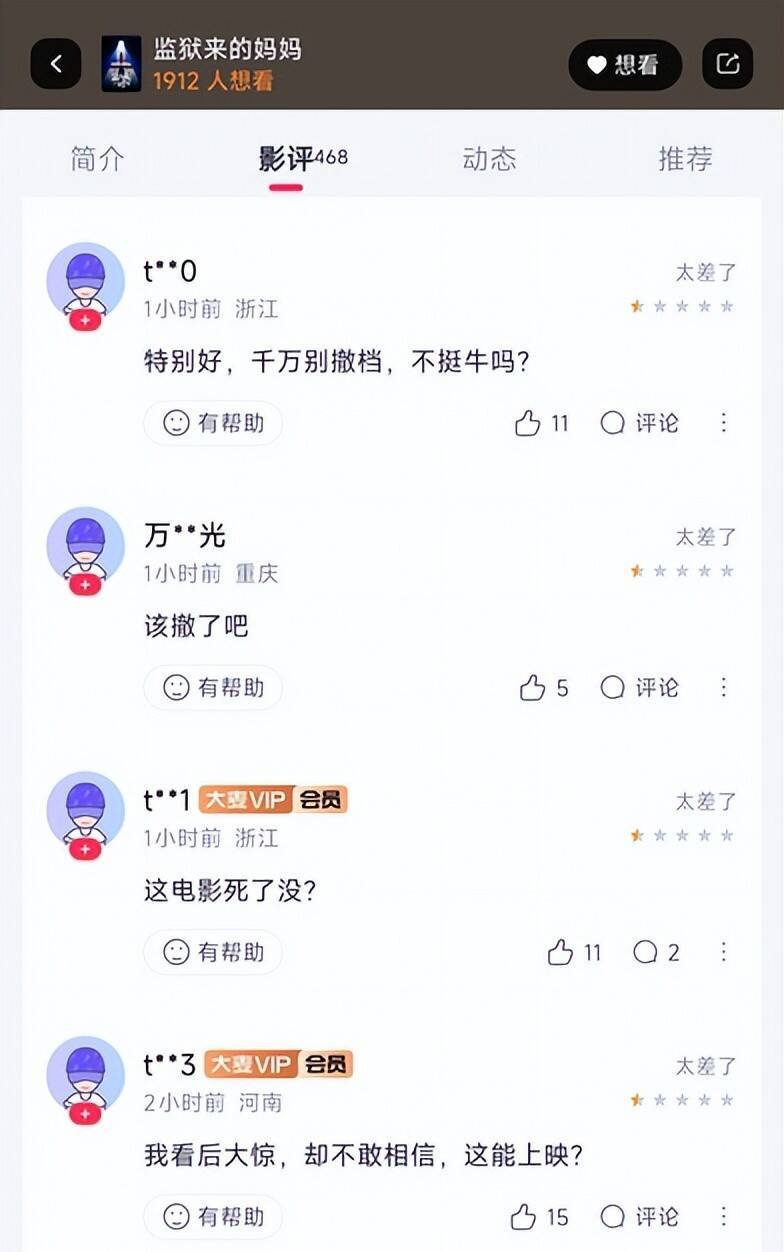Viewport: 784px width, 1252px height.
Task: Comment on t**0's review
Action: (x=639, y=424)
